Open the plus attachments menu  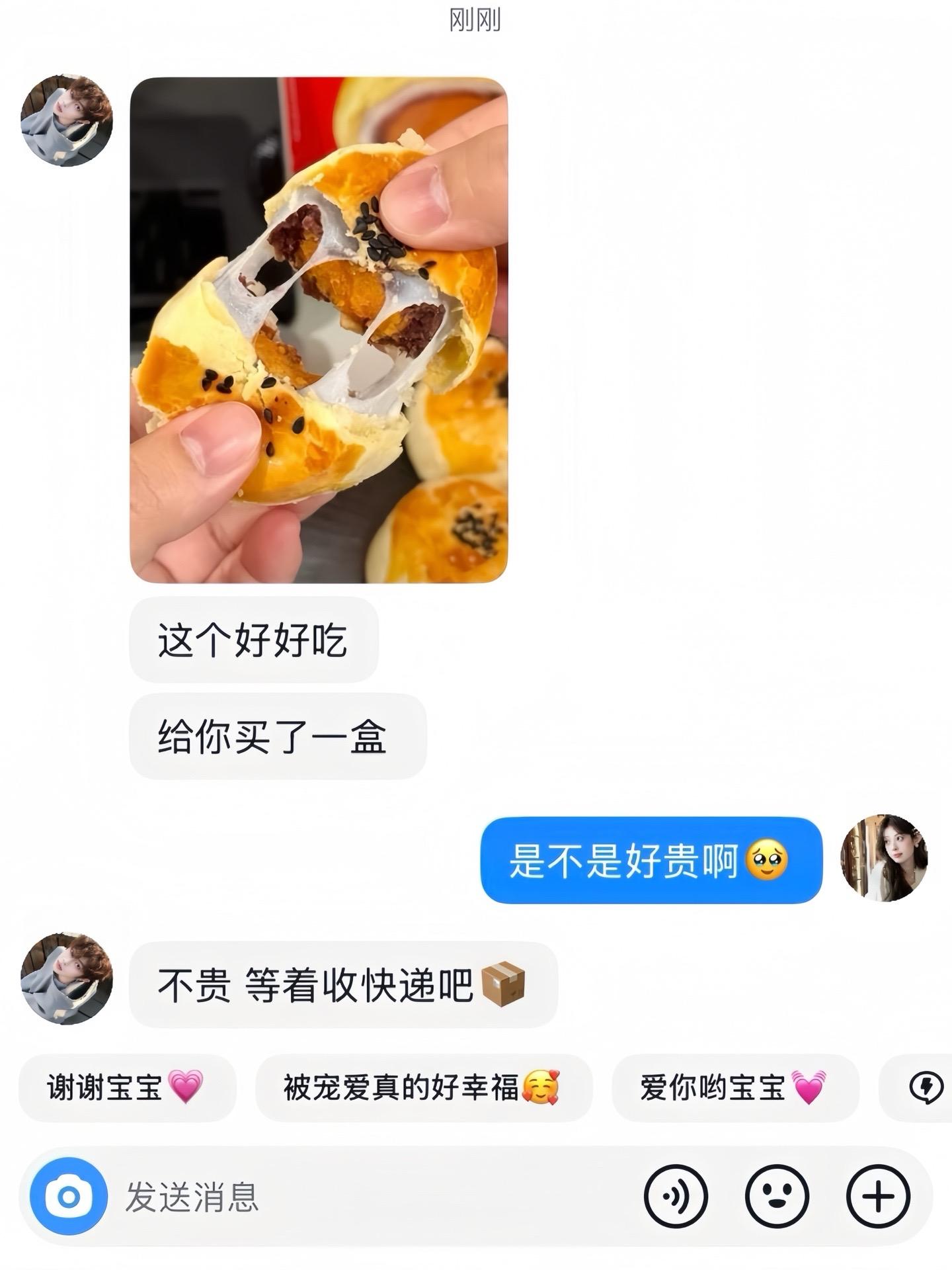879,1197
